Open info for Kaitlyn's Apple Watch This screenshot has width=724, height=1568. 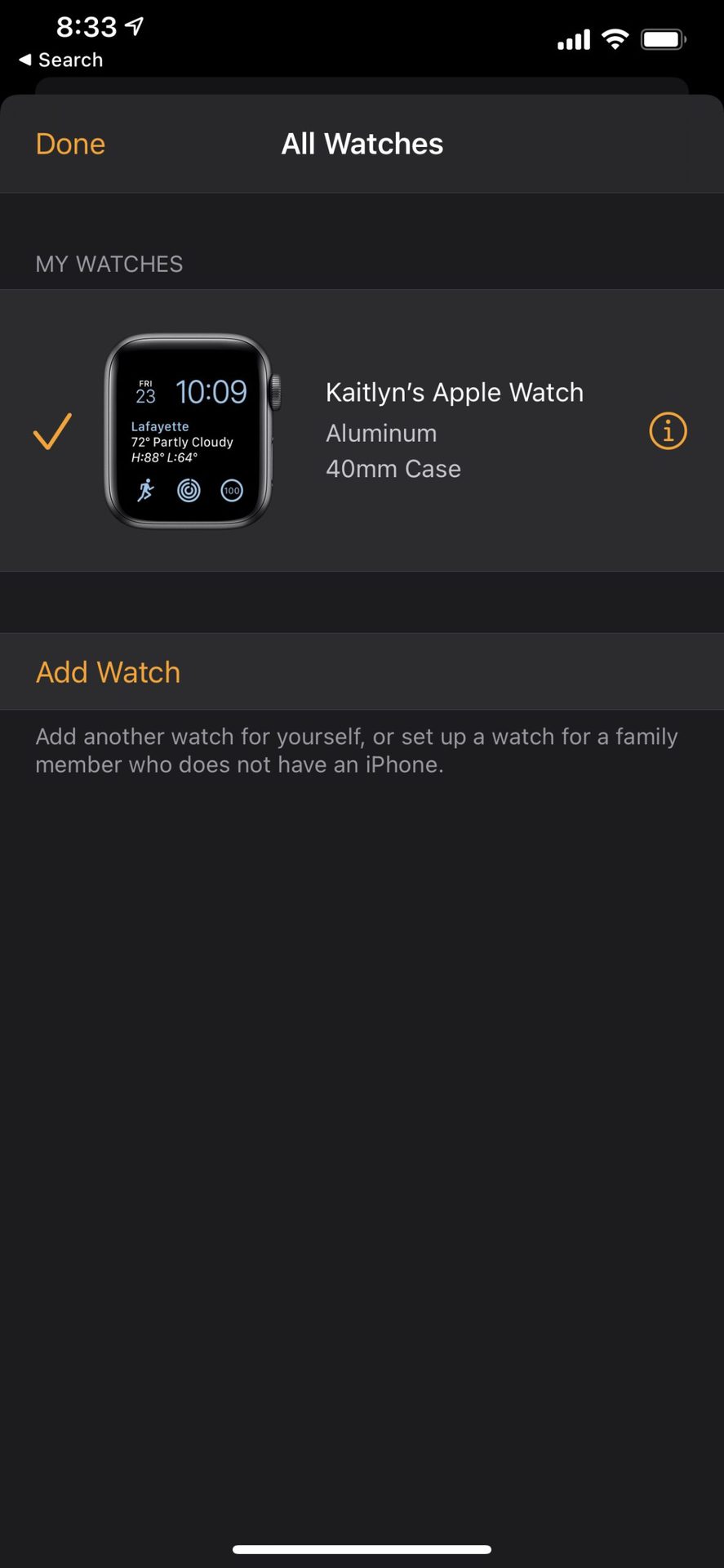tap(668, 430)
